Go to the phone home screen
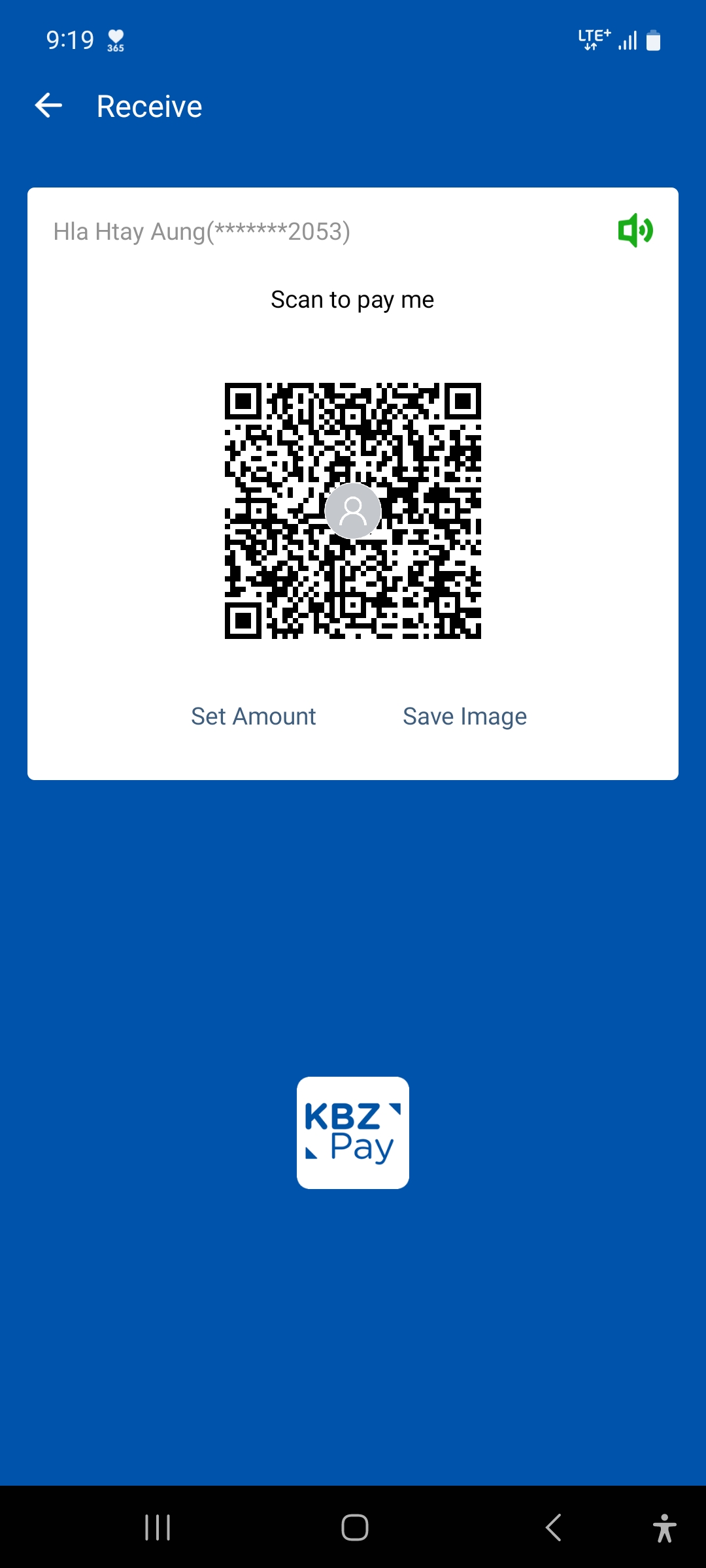The width and height of the screenshot is (706, 1568). (x=354, y=1527)
